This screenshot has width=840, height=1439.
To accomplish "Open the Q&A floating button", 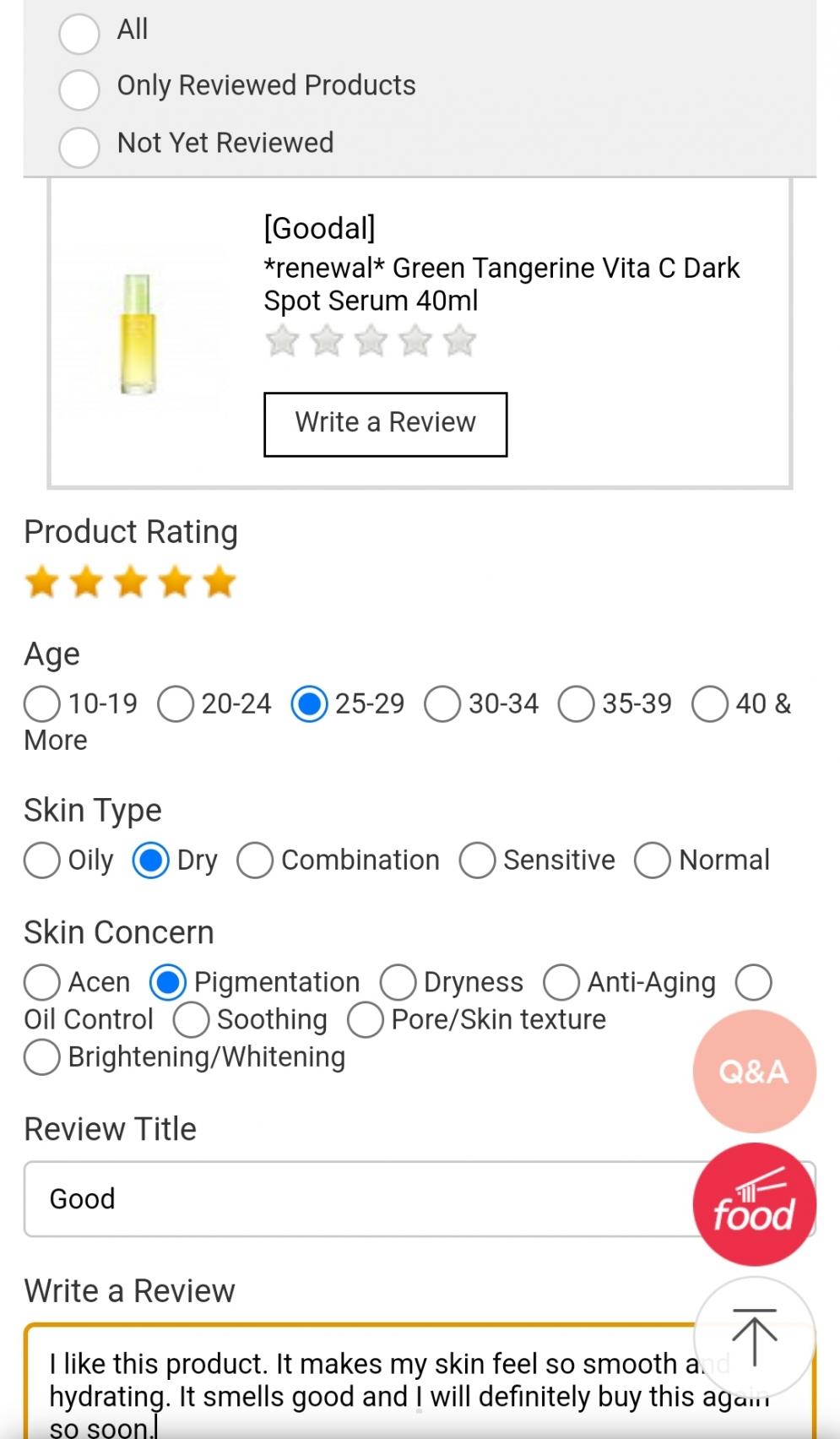I will pos(754,1071).
